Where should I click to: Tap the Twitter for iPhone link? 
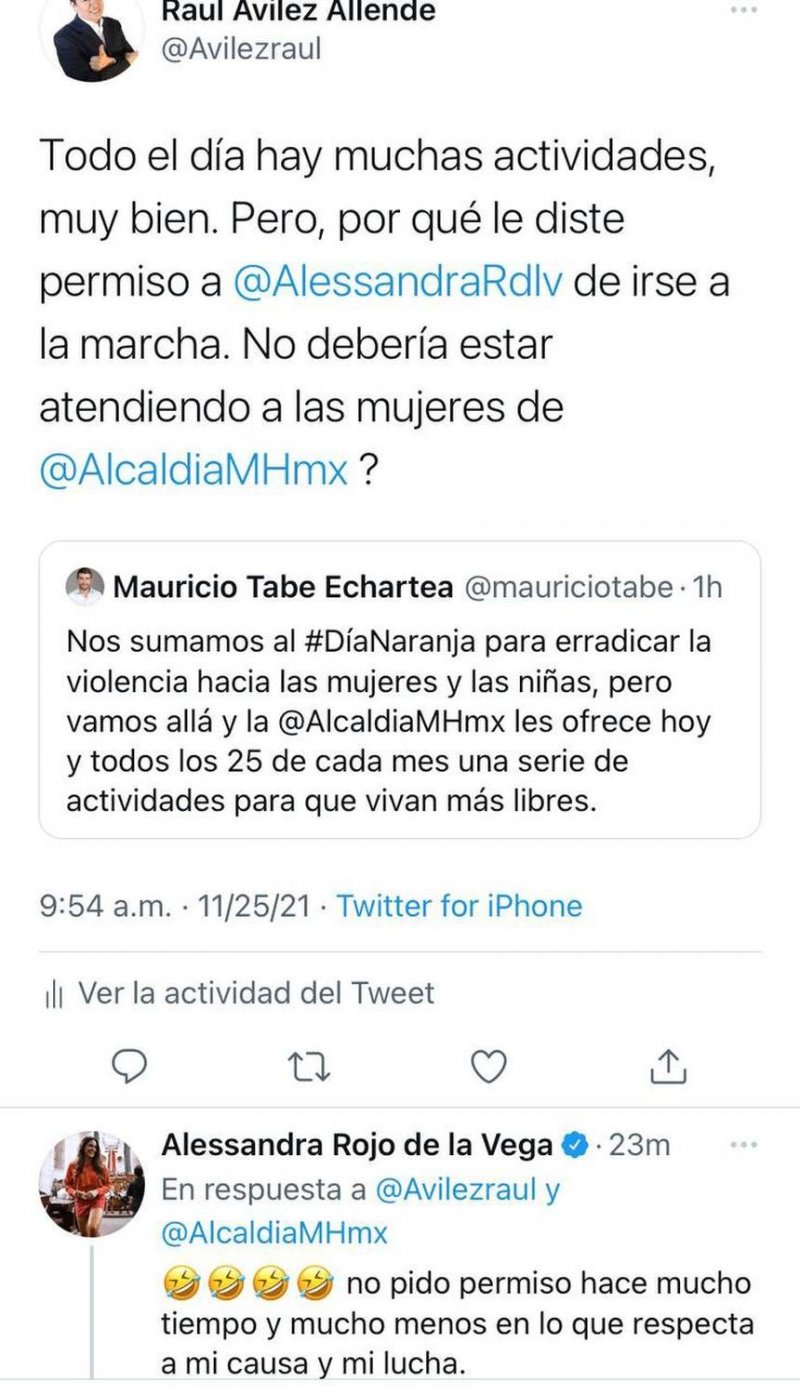(459, 906)
